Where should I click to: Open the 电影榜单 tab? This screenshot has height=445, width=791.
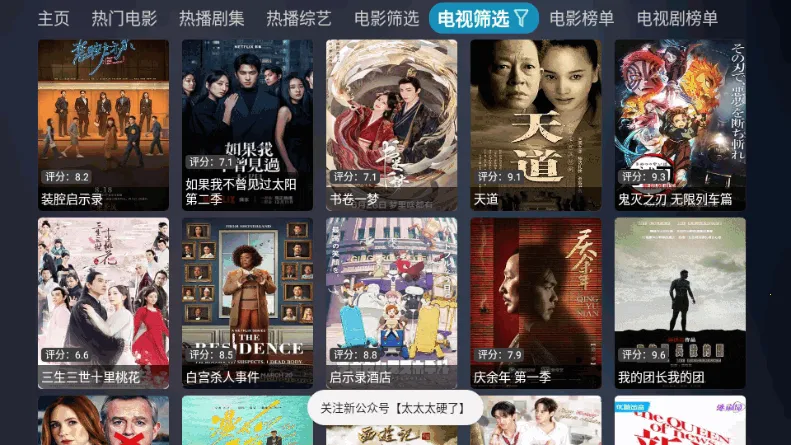(582, 18)
